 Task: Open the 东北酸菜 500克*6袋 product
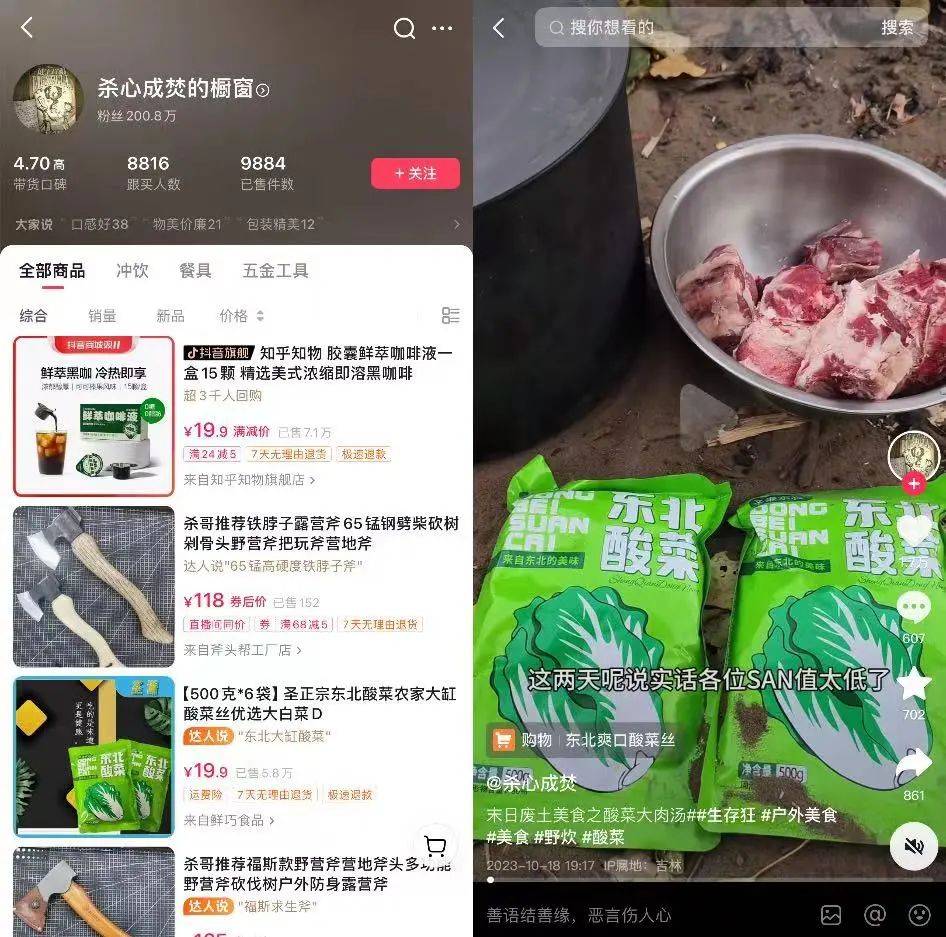point(320,703)
